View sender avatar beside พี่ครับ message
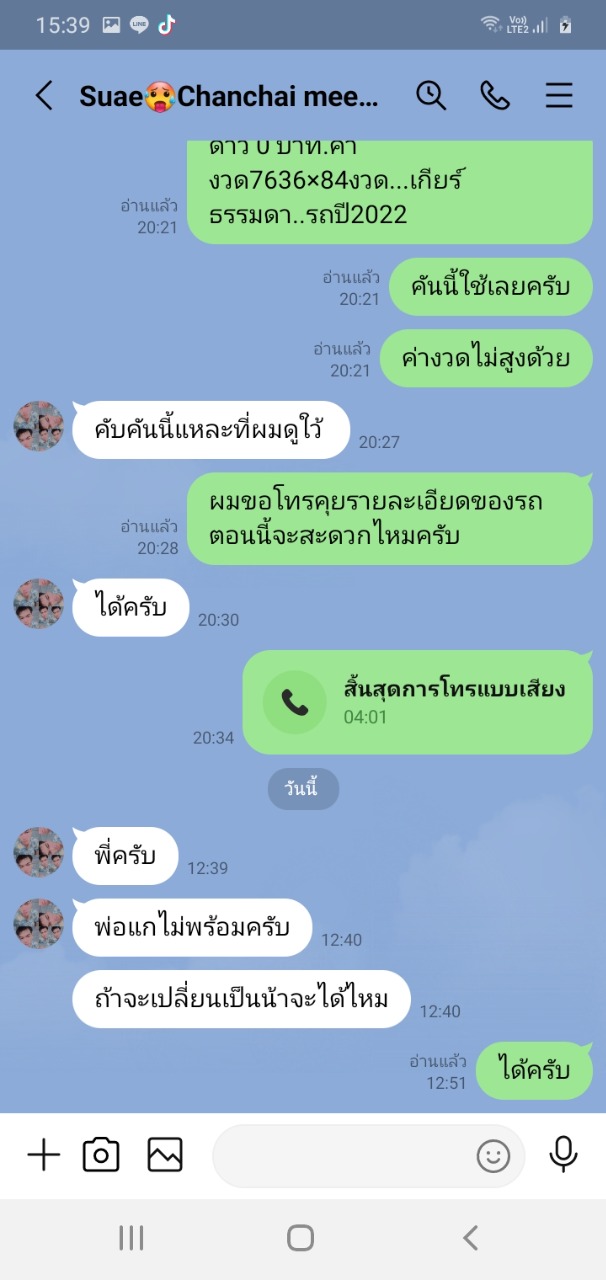Viewport: 606px width, 1280px height. pyautogui.click(x=39, y=853)
